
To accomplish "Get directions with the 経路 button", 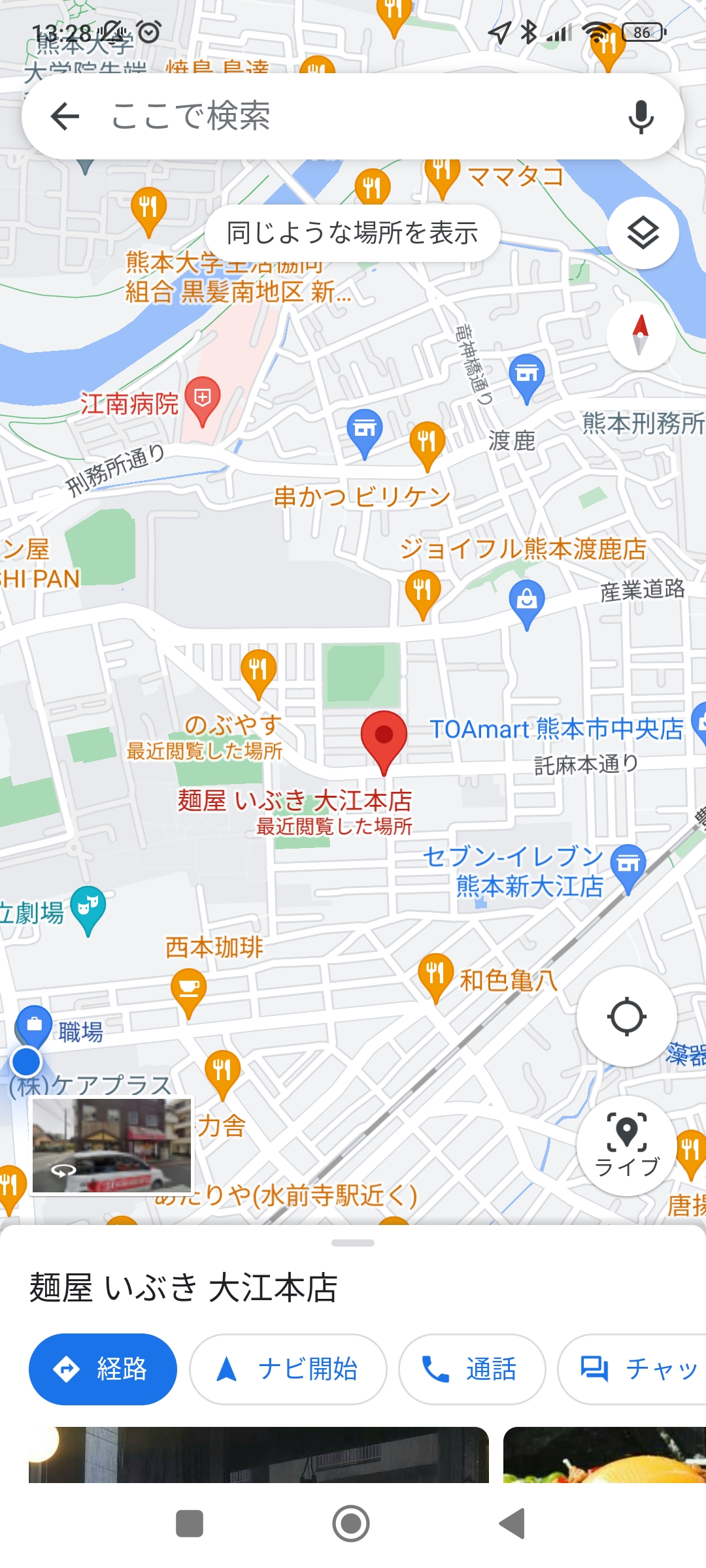I will (x=103, y=1369).
